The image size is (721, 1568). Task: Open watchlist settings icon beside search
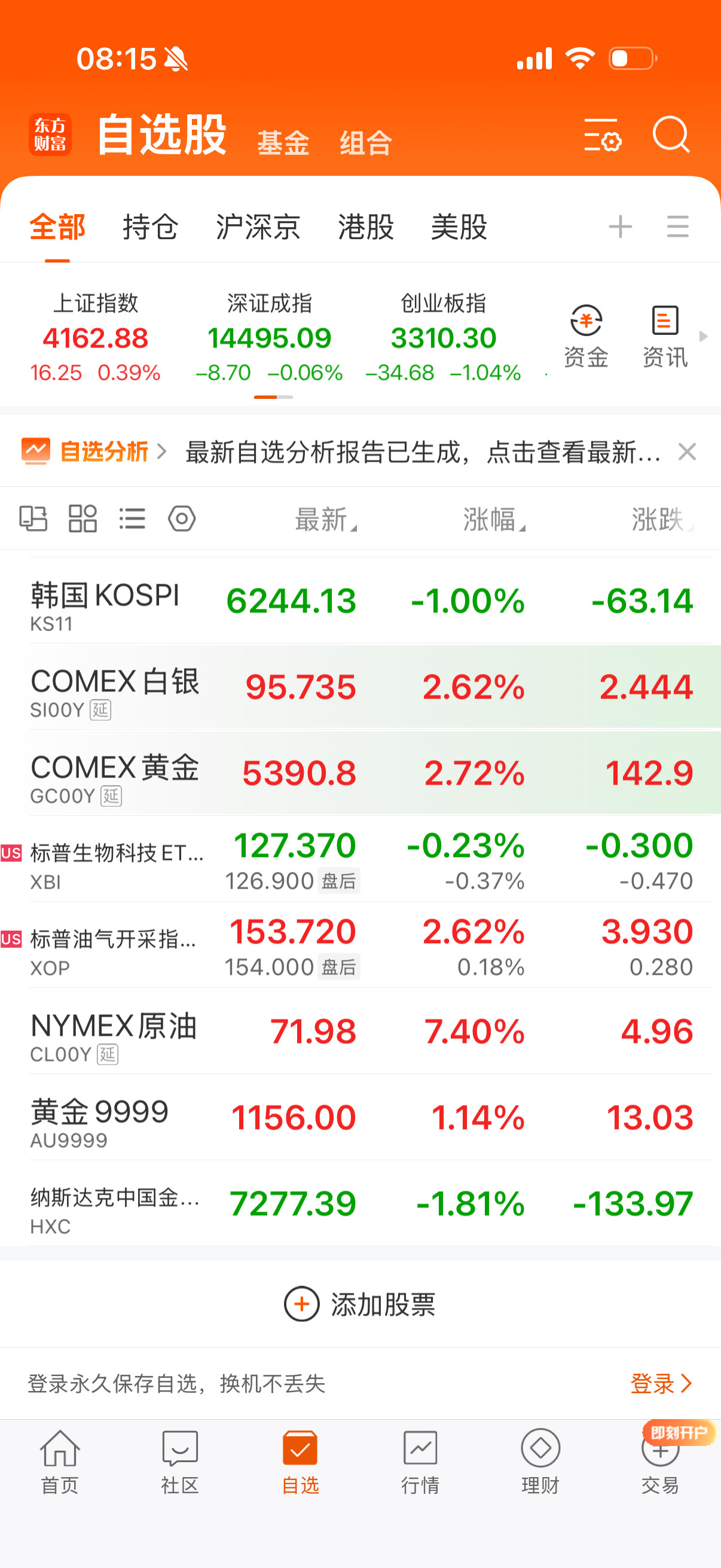click(604, 140)
